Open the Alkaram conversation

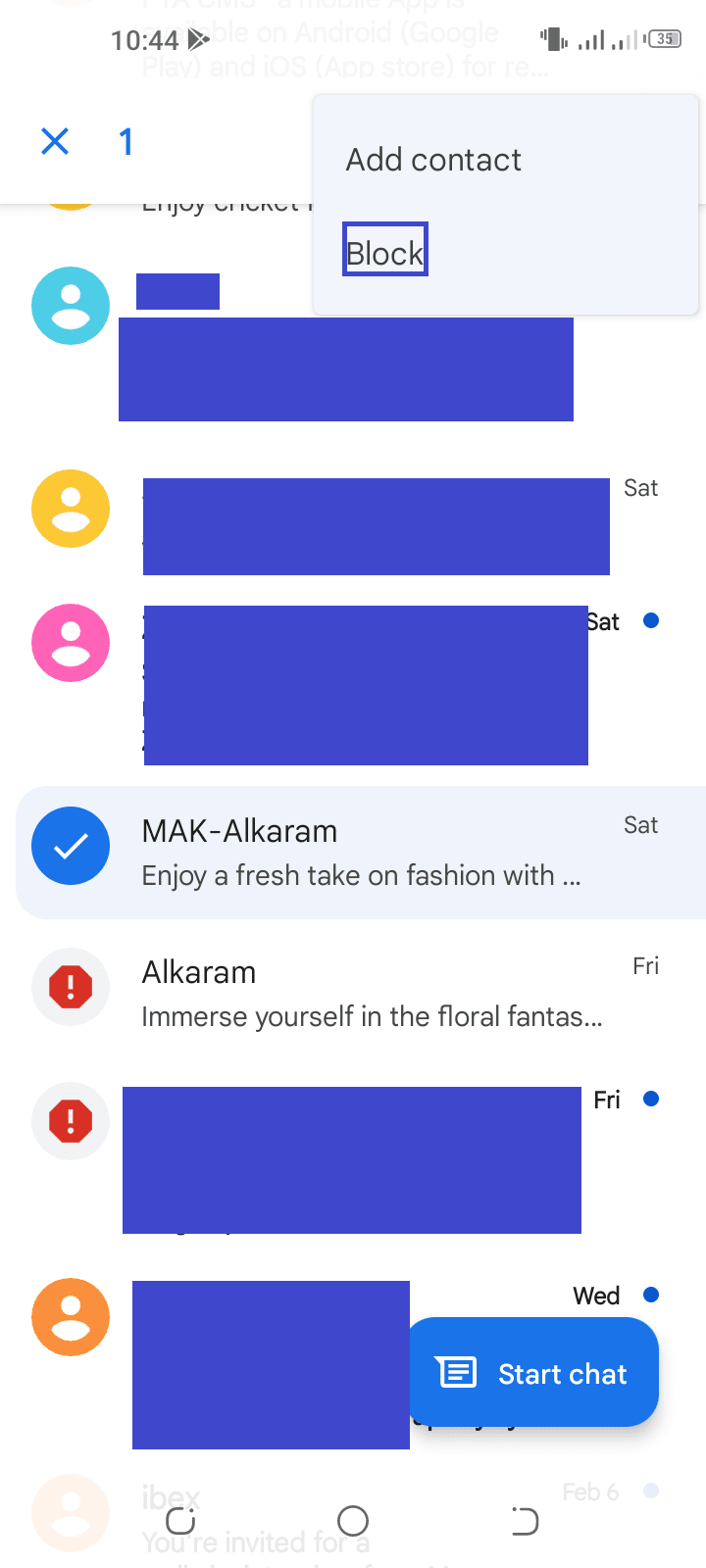click(x=361, y=994)
